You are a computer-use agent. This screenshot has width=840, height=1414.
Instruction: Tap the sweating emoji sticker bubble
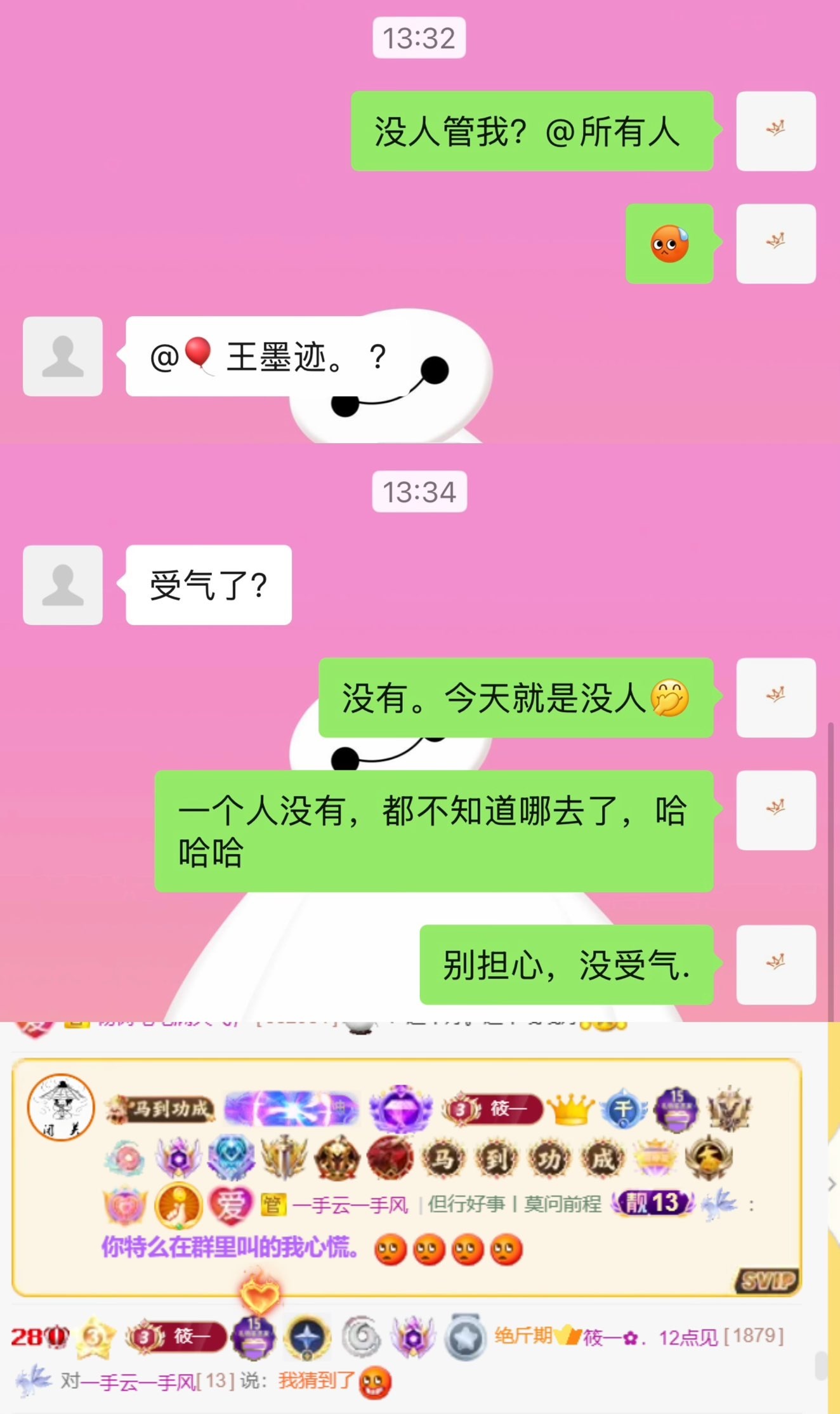[x=671, y=244]
